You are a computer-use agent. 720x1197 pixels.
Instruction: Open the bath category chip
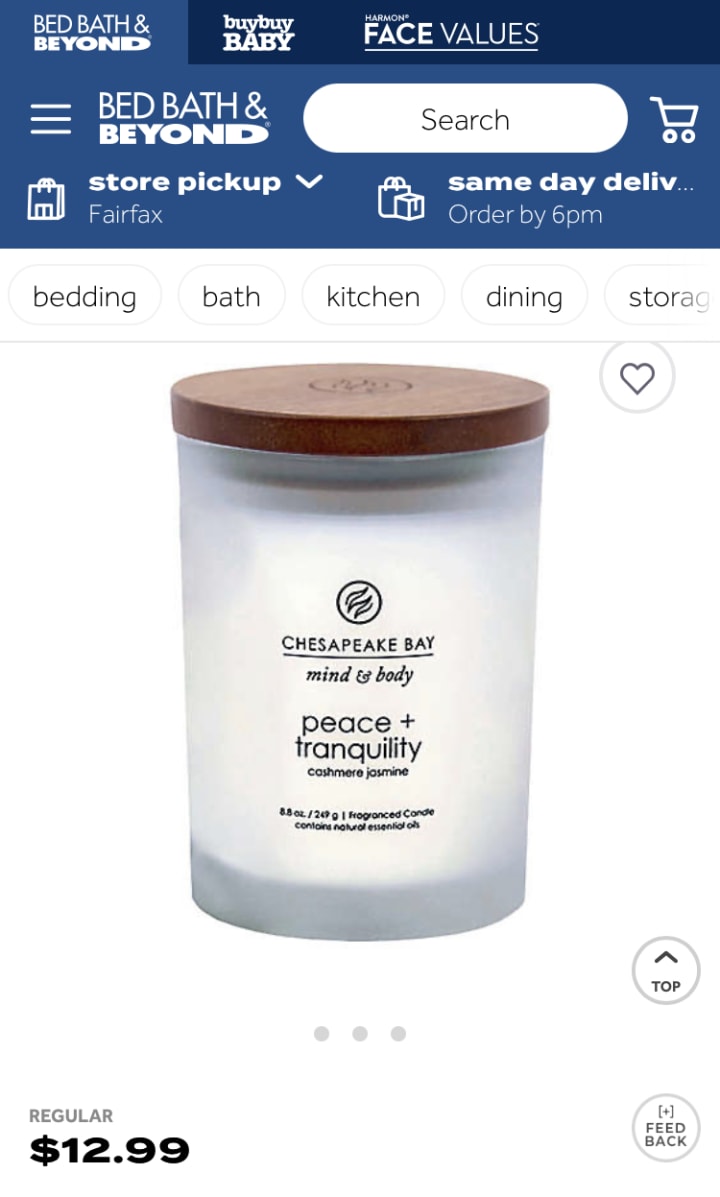pyautogui.click(x=231, y=297)
